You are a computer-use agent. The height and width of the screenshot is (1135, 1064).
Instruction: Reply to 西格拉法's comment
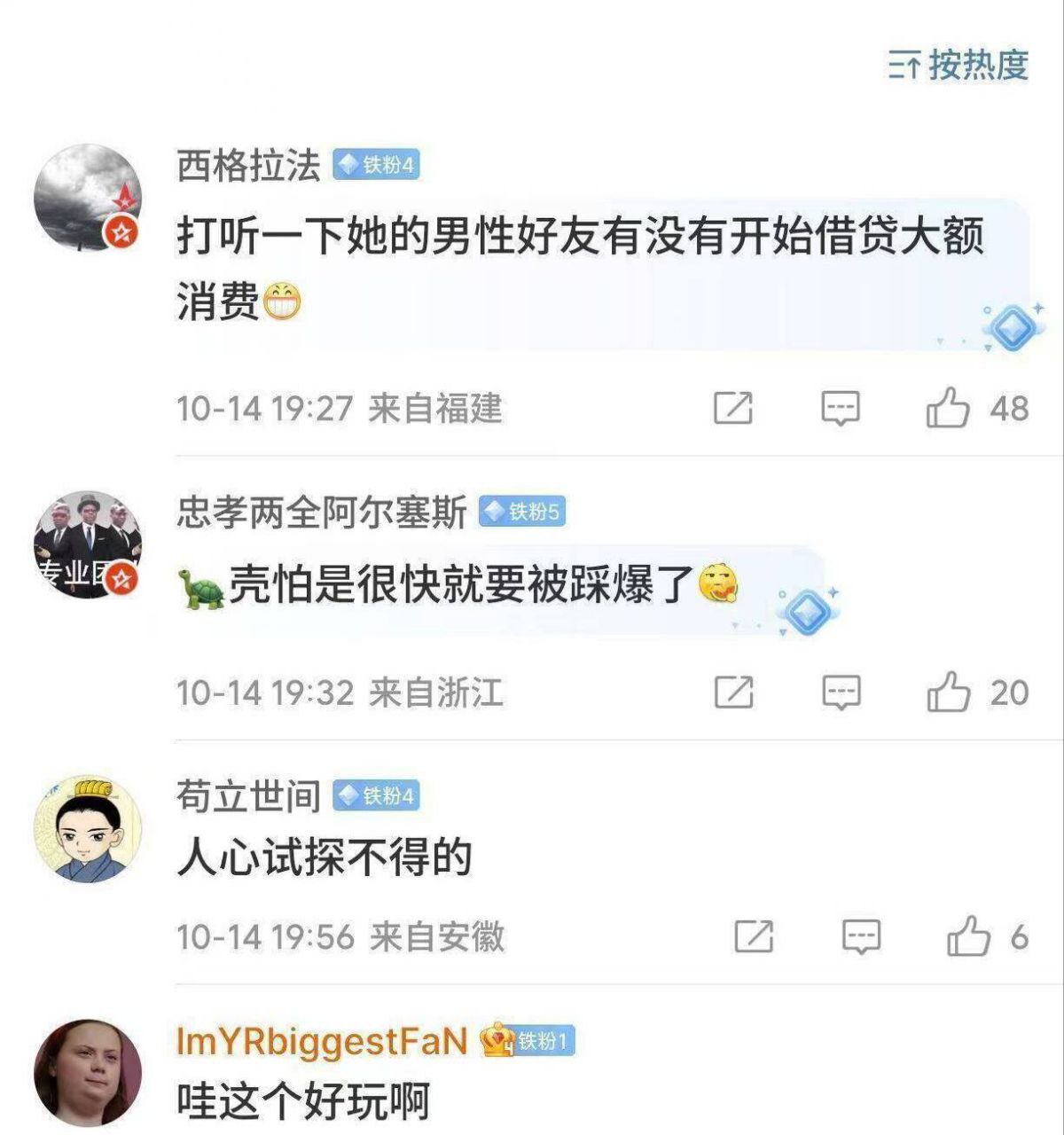840,409
